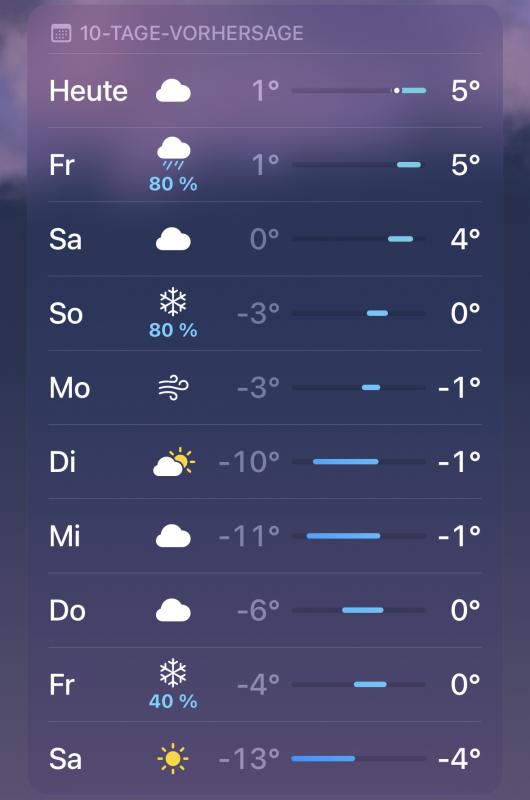
Task: Open the windy Mo forecast row
Action: click(x=265, y=387)
